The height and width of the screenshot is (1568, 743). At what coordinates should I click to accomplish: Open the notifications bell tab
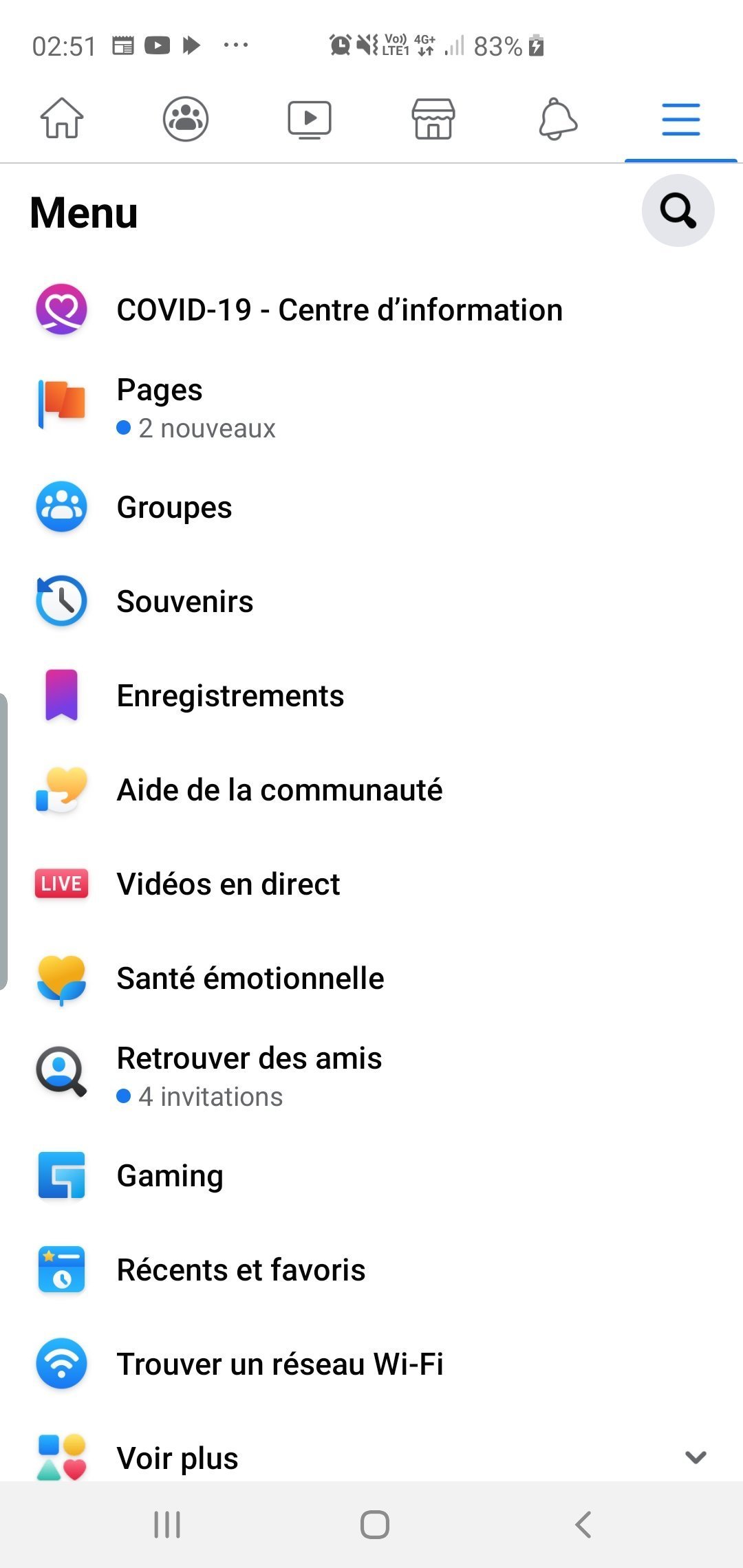pos(557,119)
